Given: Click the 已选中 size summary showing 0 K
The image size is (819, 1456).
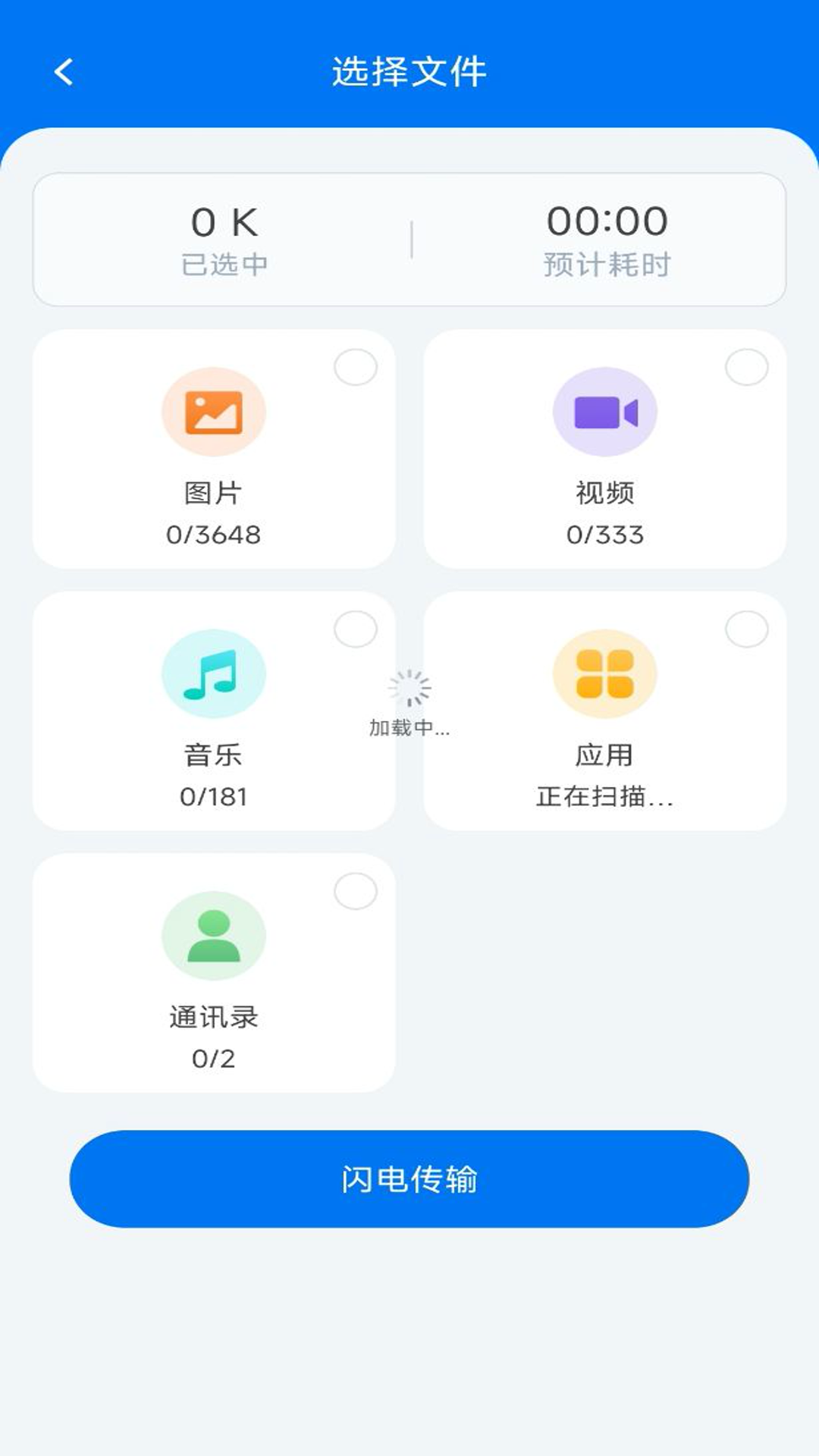Looking at the screenshot, I should 224,235.
